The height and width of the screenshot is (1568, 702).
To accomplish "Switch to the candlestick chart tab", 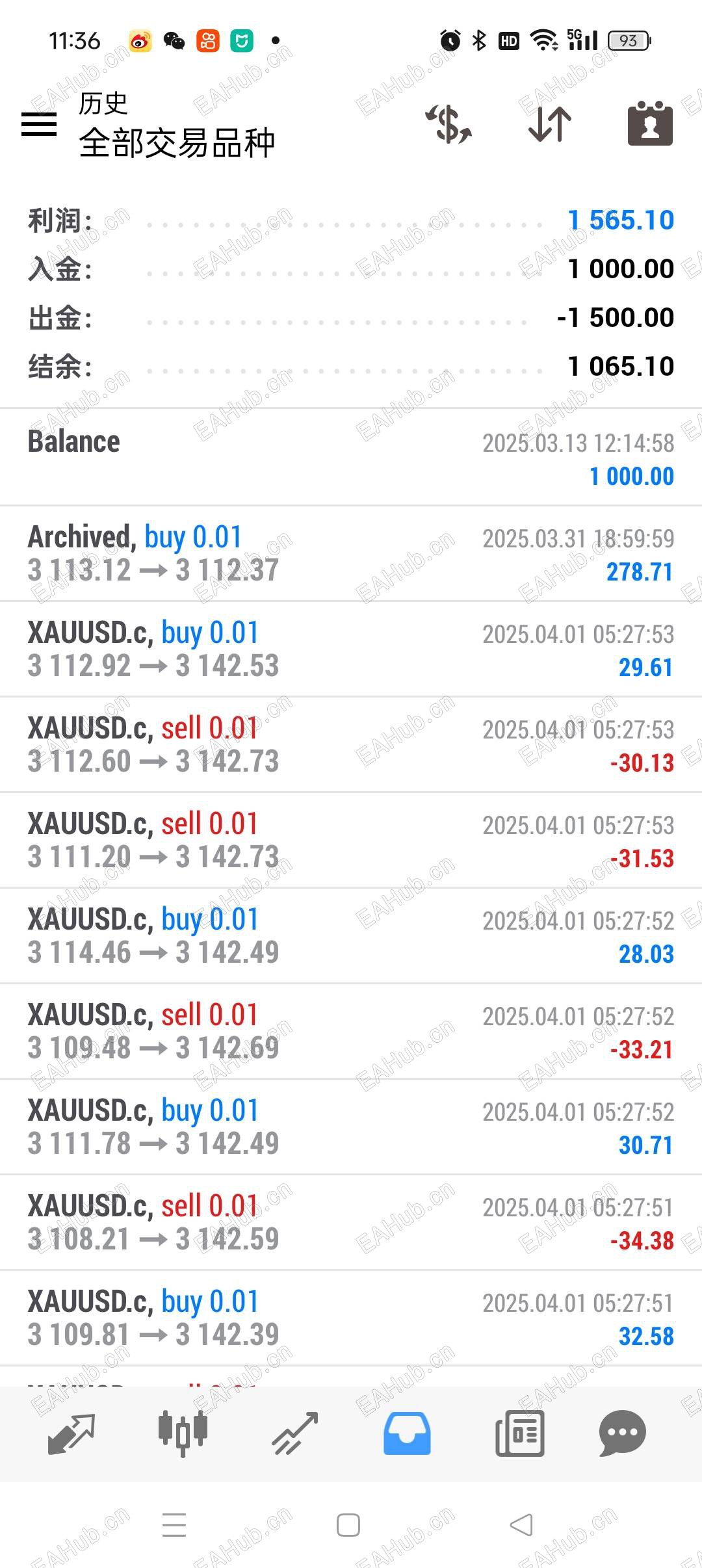I will pos(183,1433).
